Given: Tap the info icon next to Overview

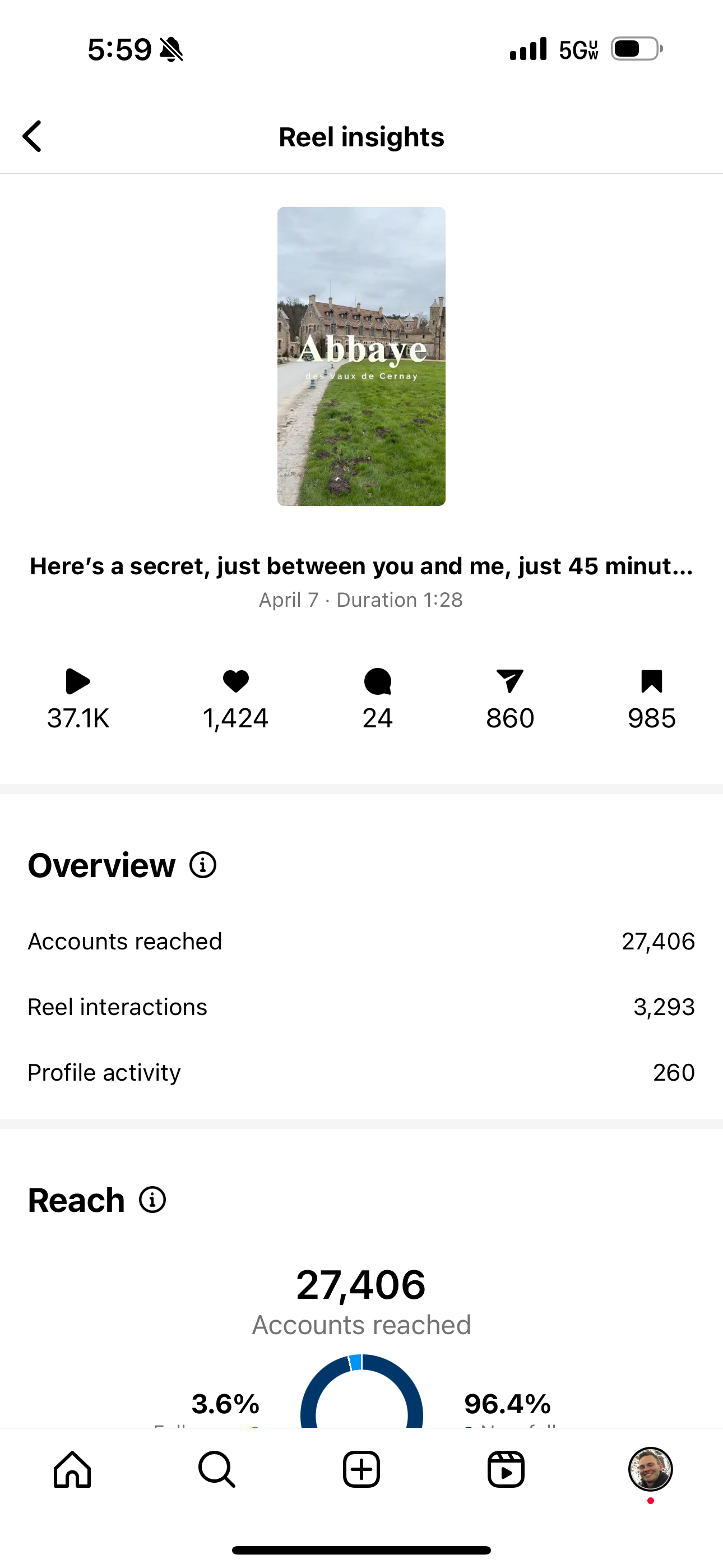Looking at the screenshot, I should click(203, 864).
